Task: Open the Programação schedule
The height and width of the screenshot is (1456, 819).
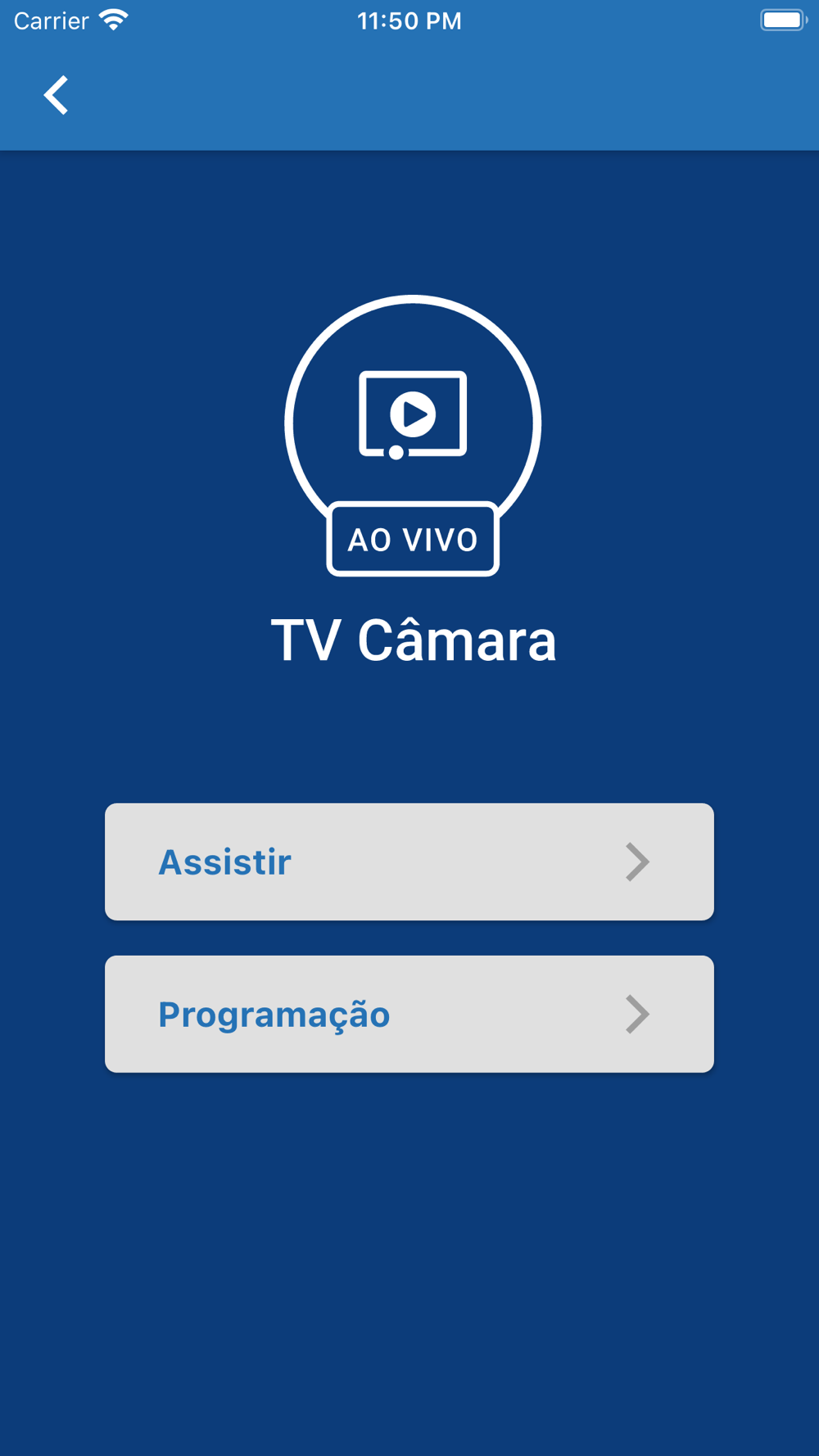Action: pos(409,1014)
